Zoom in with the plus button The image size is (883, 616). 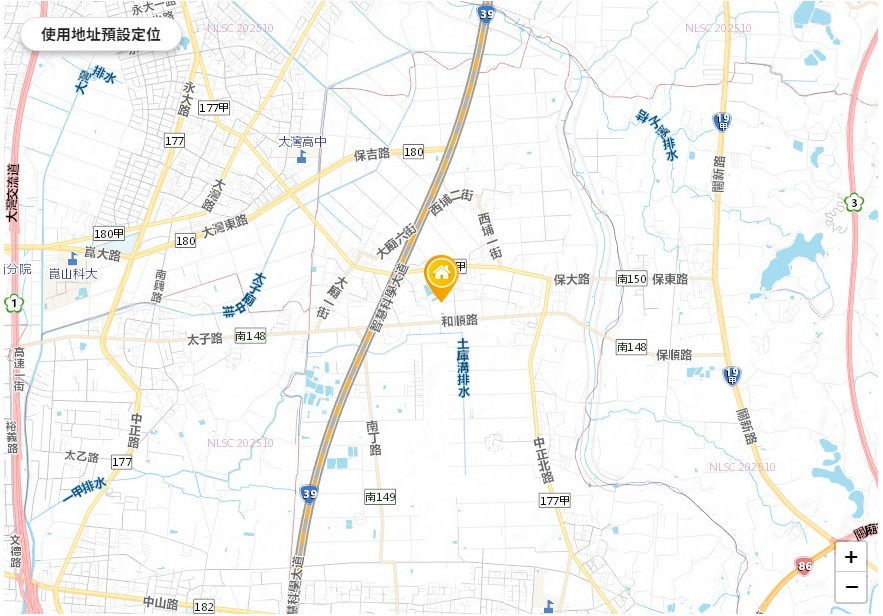point(851,558)
